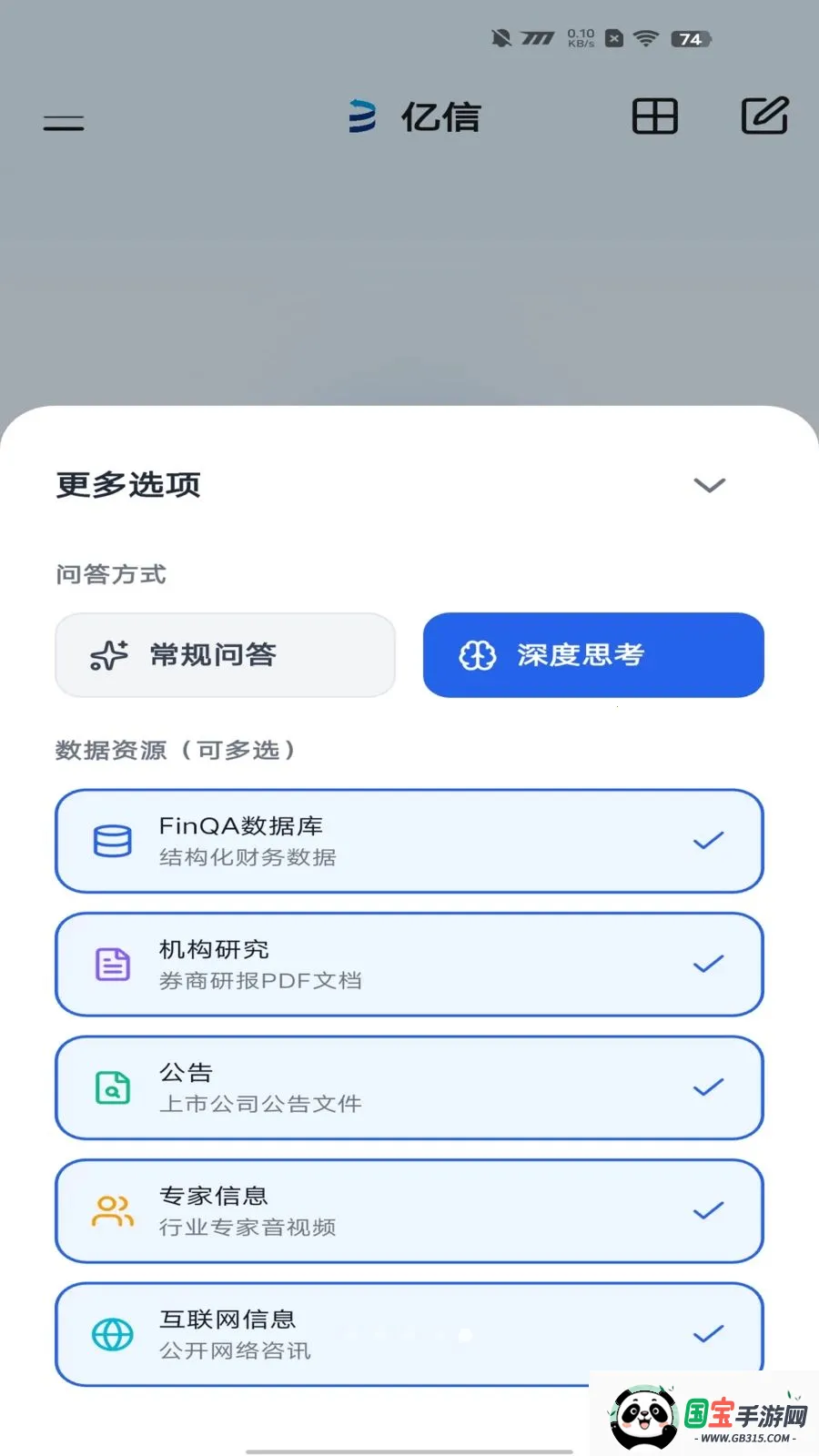Click the database icon on FinQA数据库 card
Image resolution: width=819 pixels, height=1456 pixels.
point(112,840)
